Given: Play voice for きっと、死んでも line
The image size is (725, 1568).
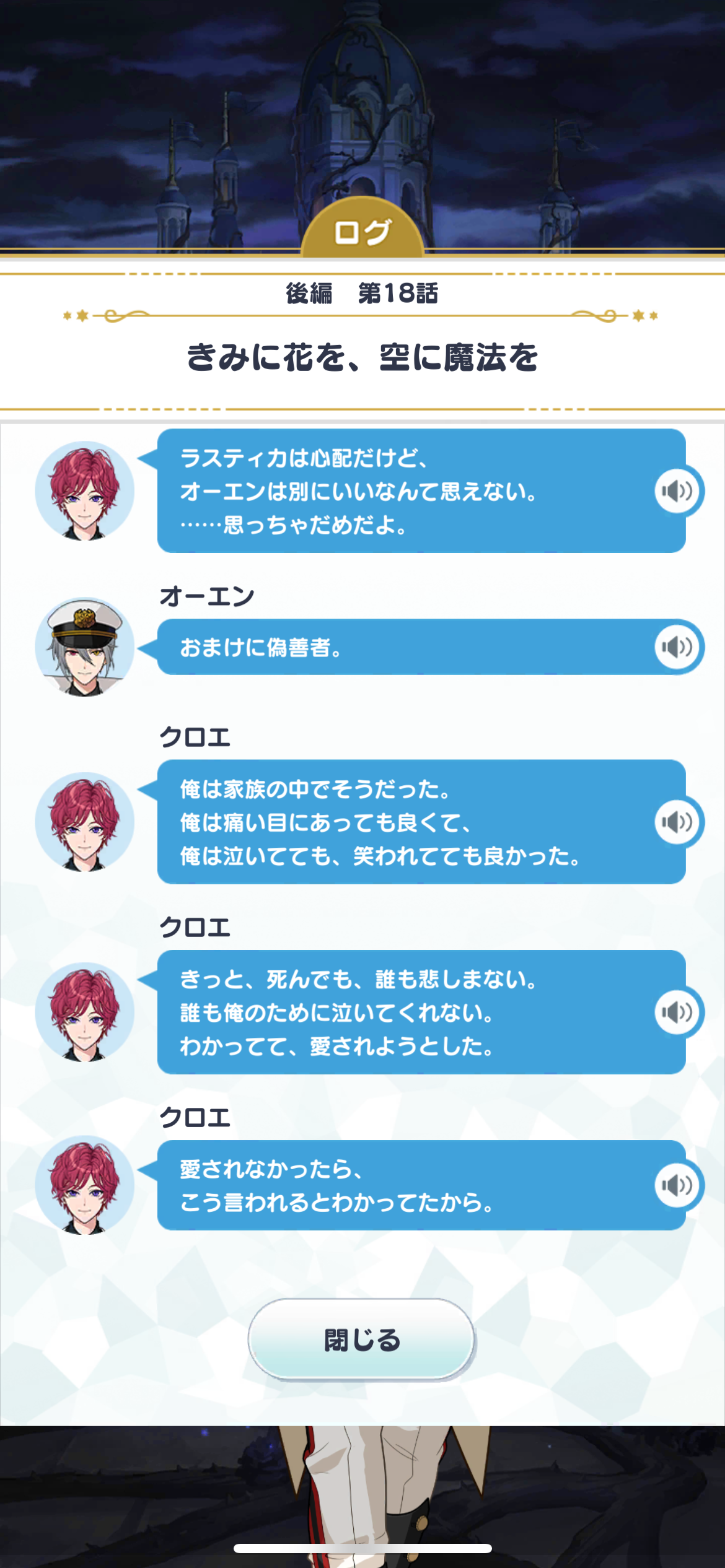Looking at the screenshot, I should (677, 1012).
